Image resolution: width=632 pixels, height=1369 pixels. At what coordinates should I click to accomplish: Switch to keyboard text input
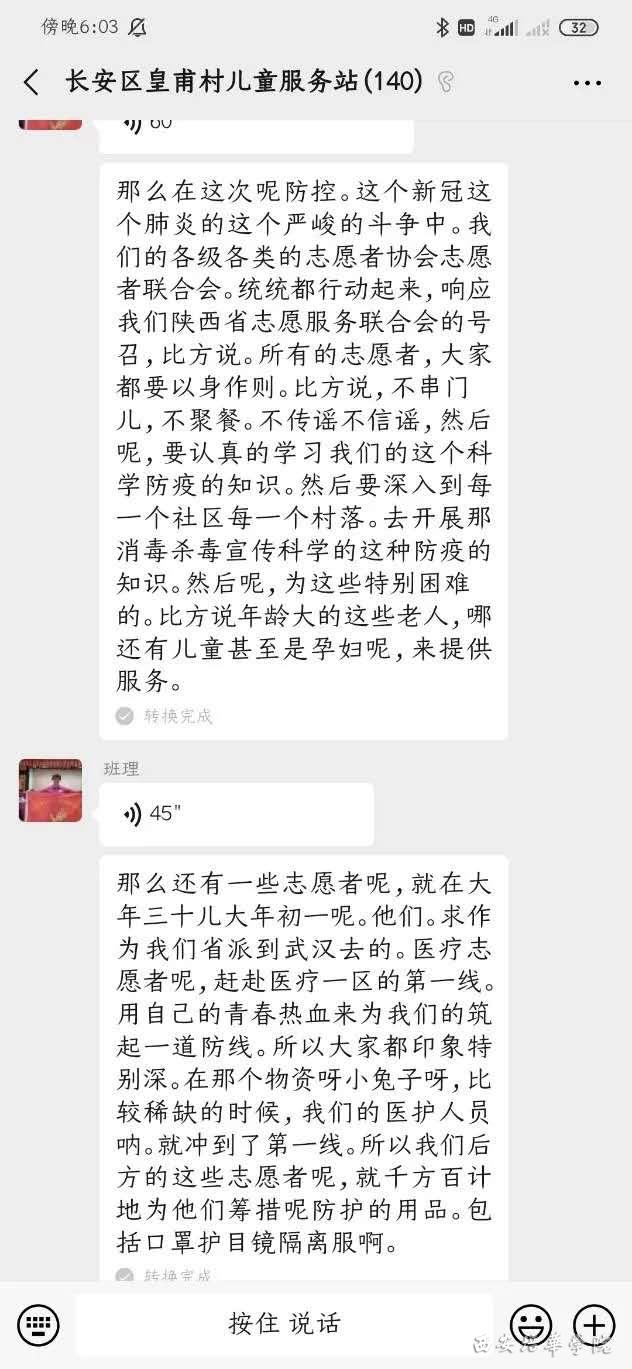pos(38,1324)
